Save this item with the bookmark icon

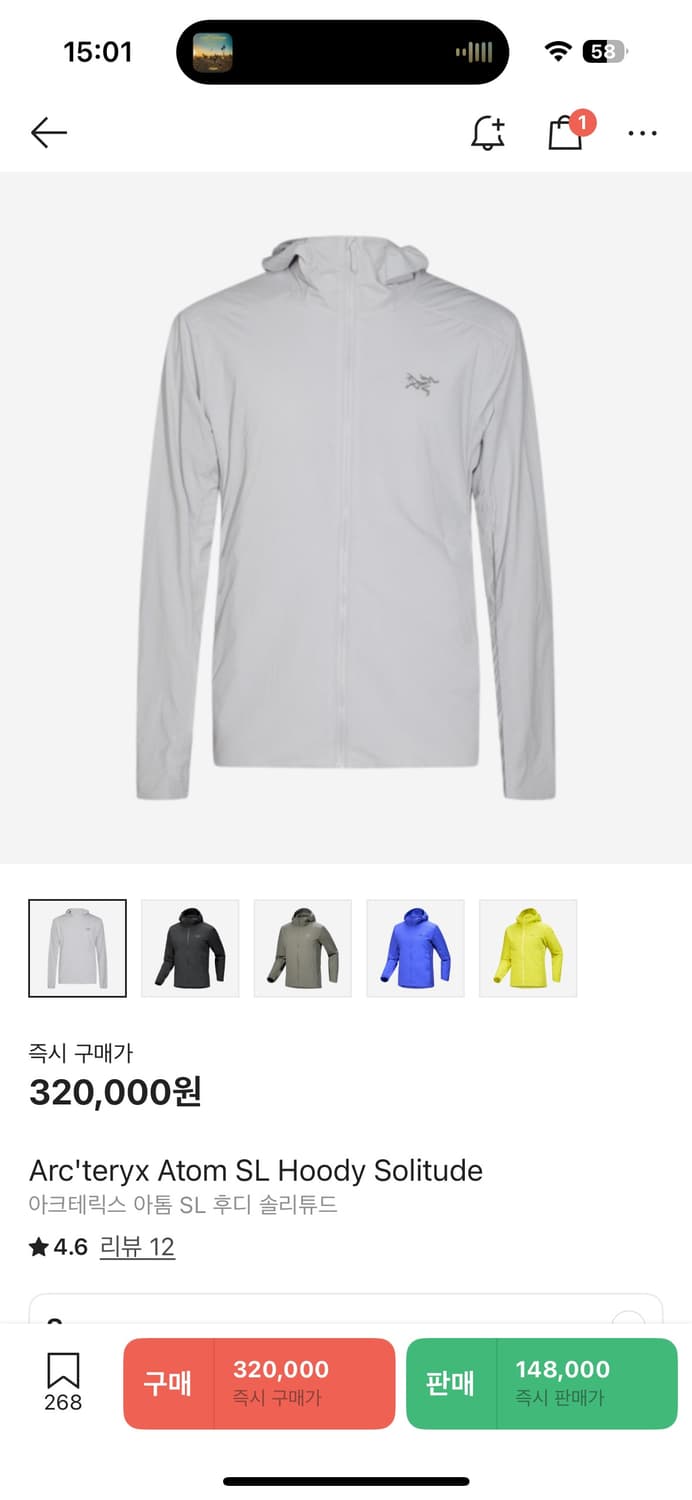click(x=63, y=1382)
